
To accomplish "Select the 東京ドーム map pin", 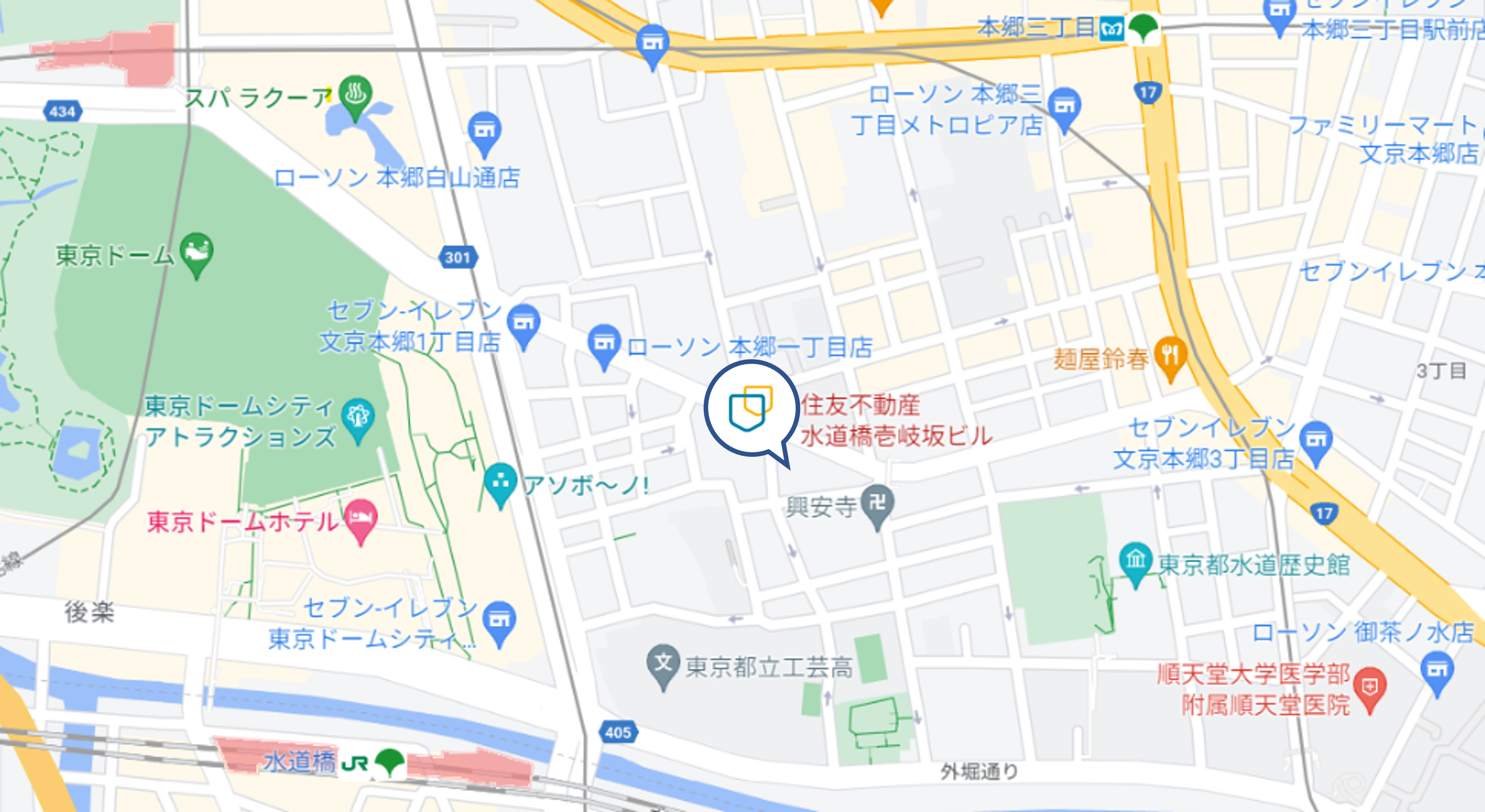I will point(197,252).
